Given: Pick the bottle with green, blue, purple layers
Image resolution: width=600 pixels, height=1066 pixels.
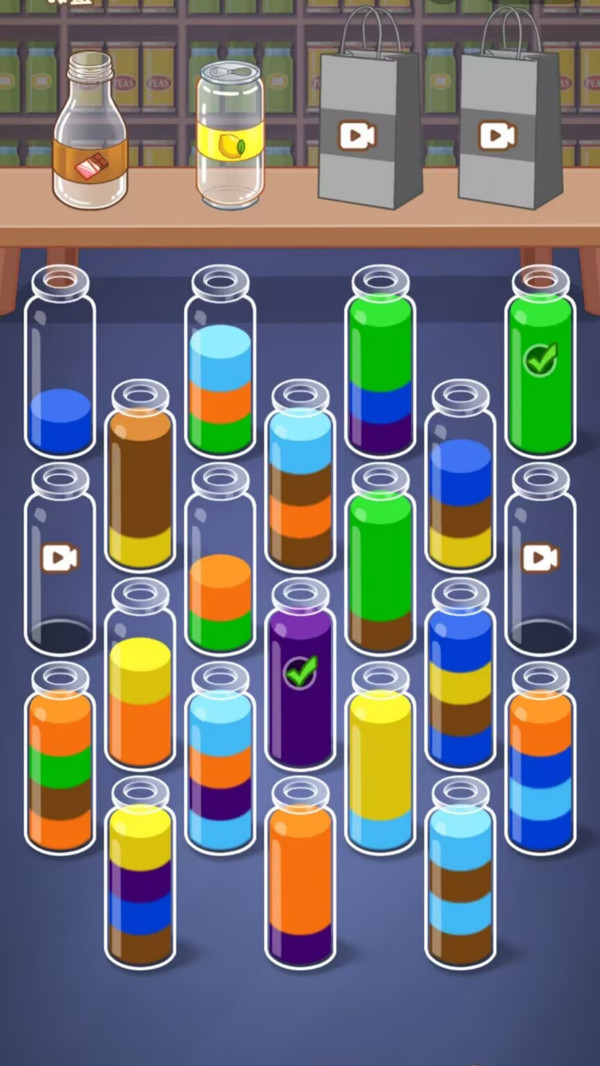Looking at the screenshot, I should [380, 365].
